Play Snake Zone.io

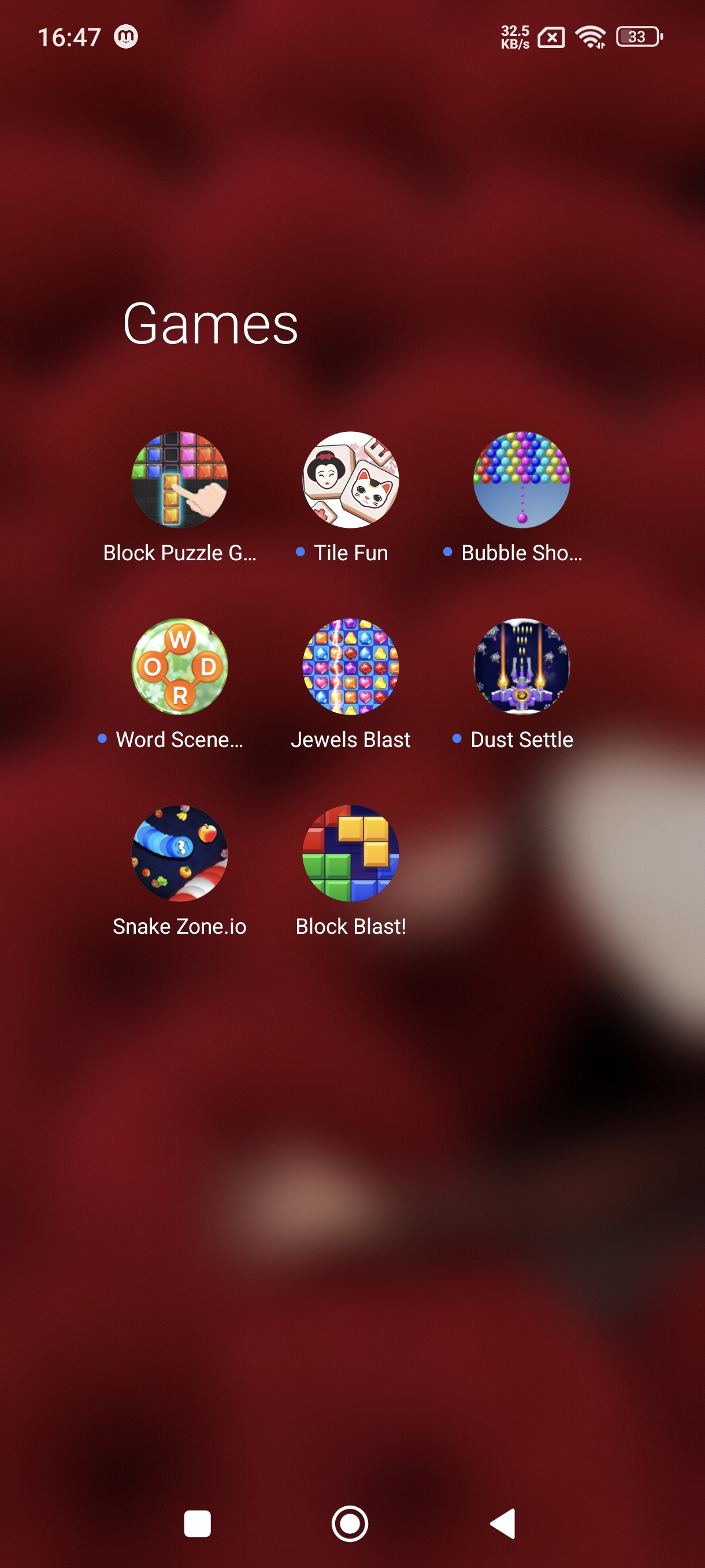coord(180,853)
